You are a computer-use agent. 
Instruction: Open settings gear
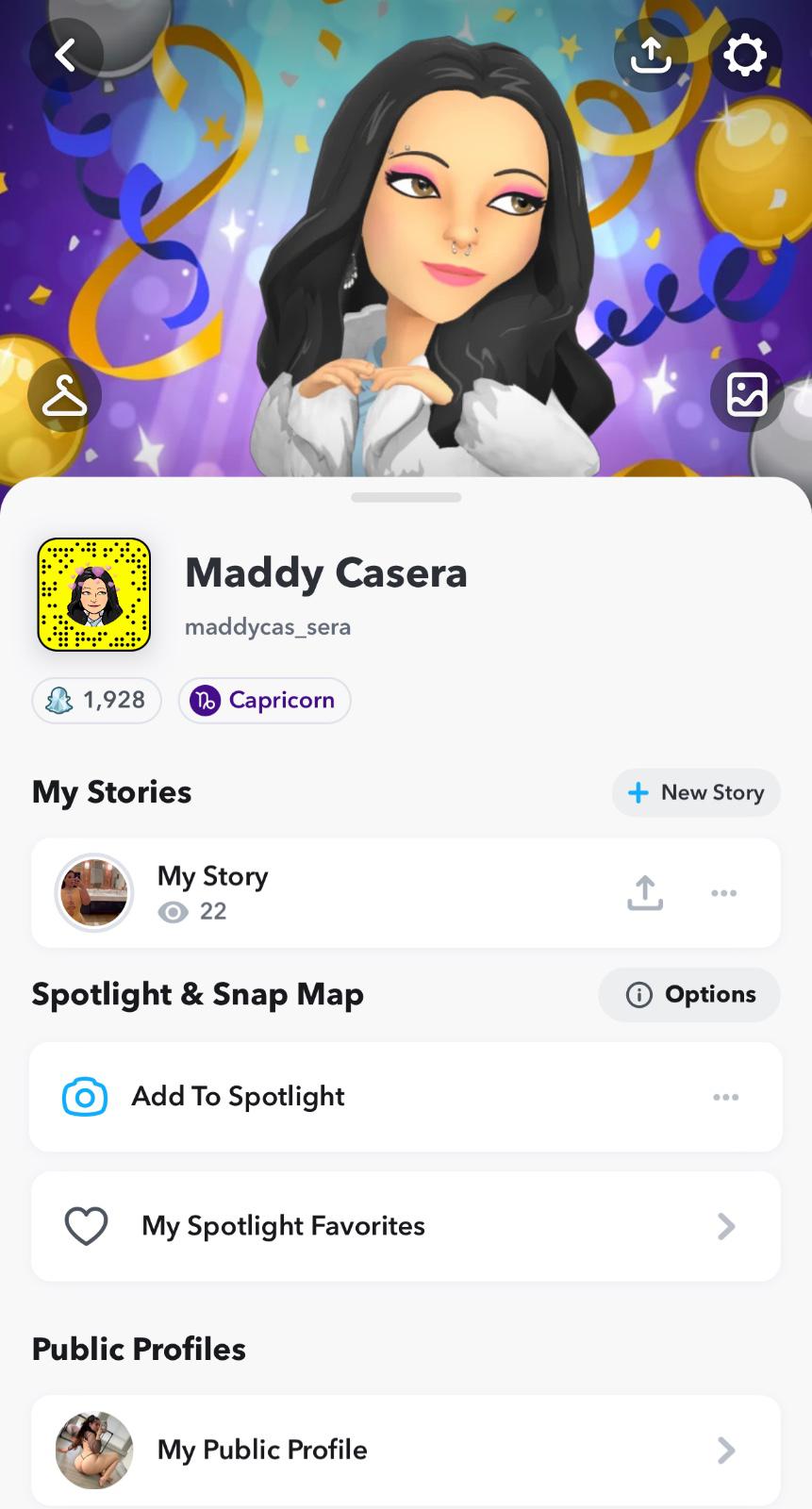click(745, 56)
